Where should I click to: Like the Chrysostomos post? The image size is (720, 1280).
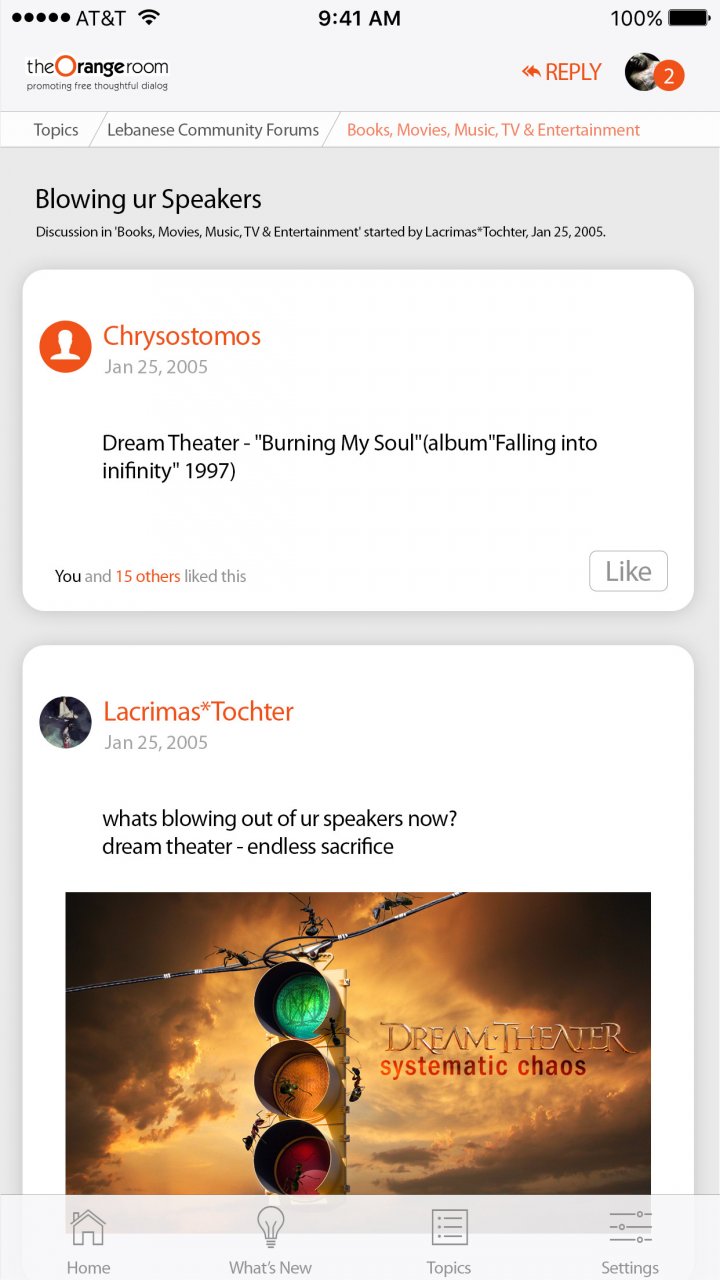click(x=628, y=571)
